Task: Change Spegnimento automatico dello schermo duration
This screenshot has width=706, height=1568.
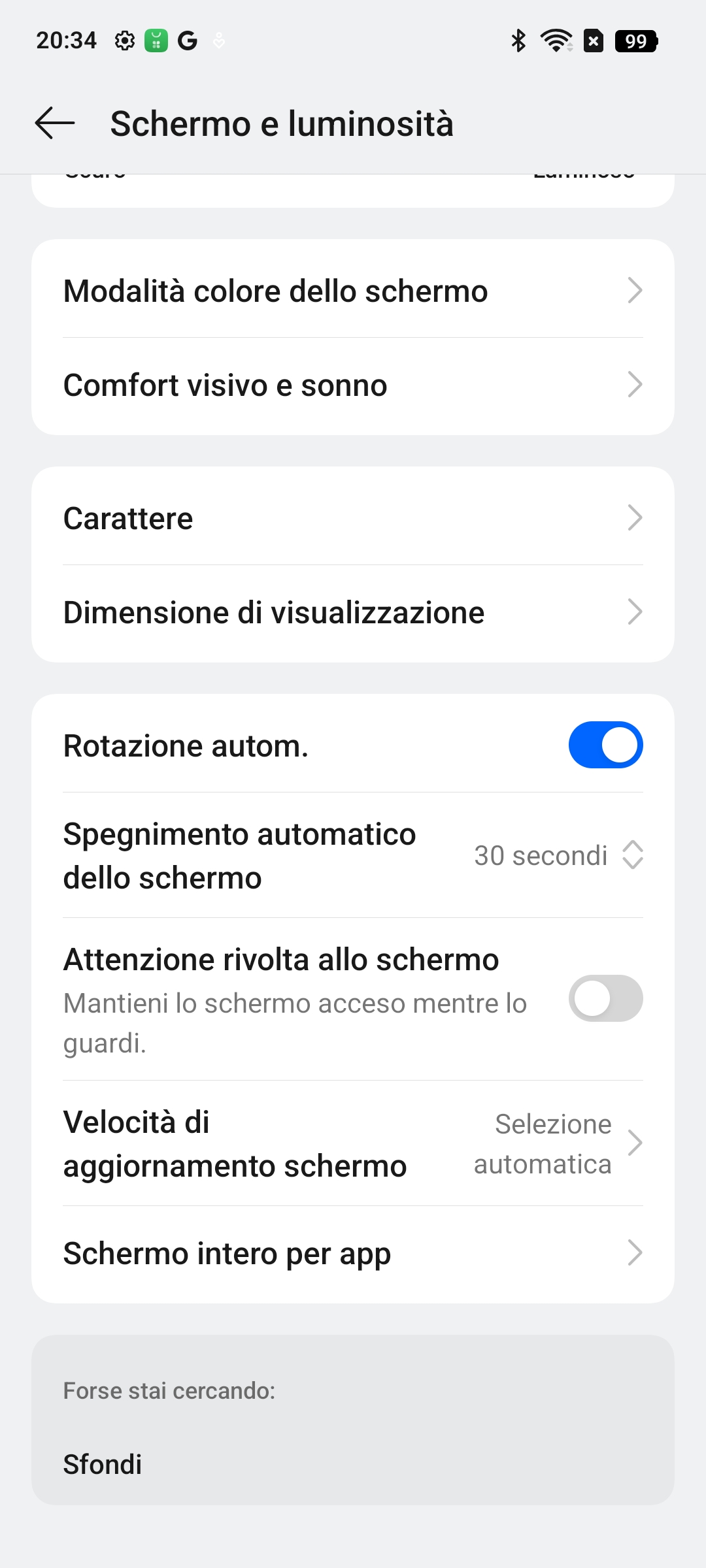Action: pos(353,855)
